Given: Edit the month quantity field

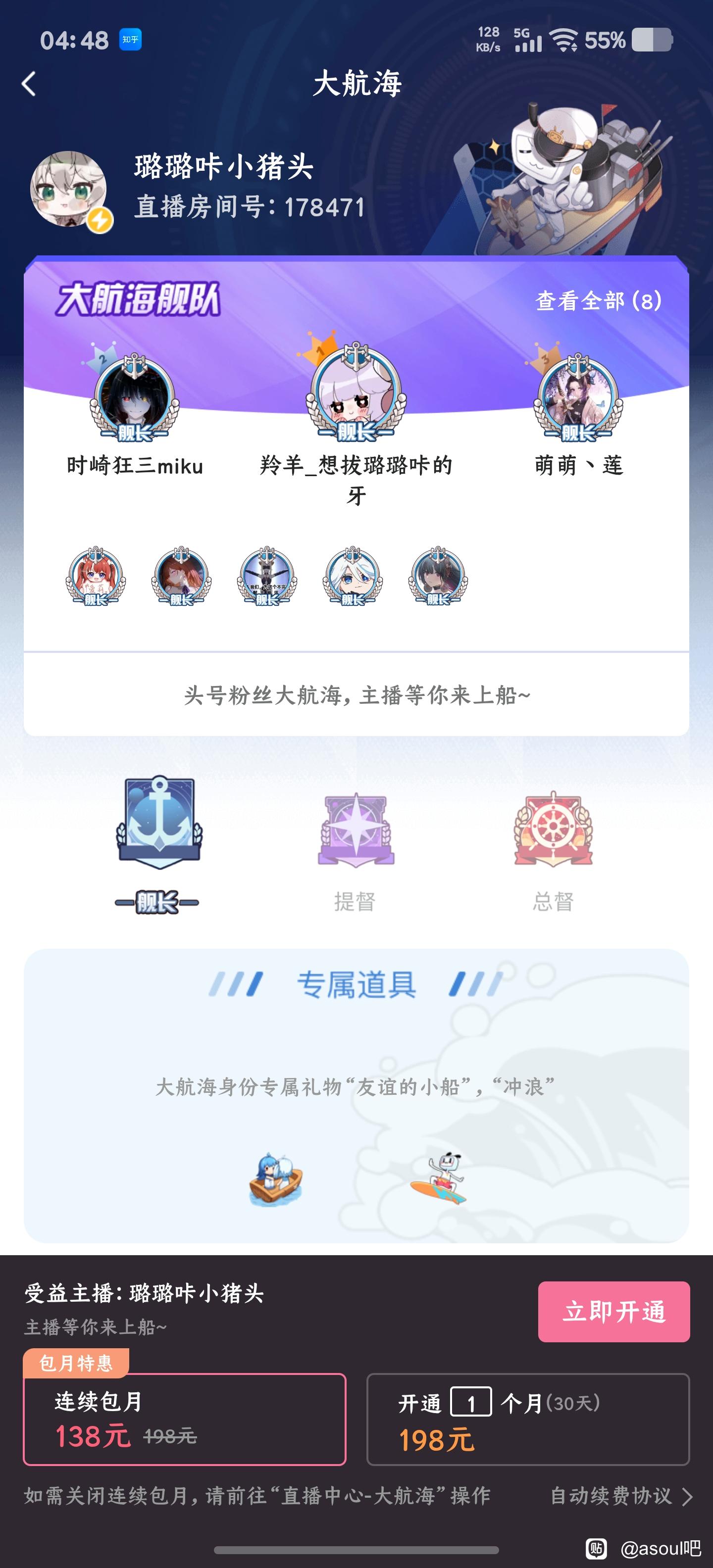Looking at the screenshot, I should click(x=471, y=1402).
